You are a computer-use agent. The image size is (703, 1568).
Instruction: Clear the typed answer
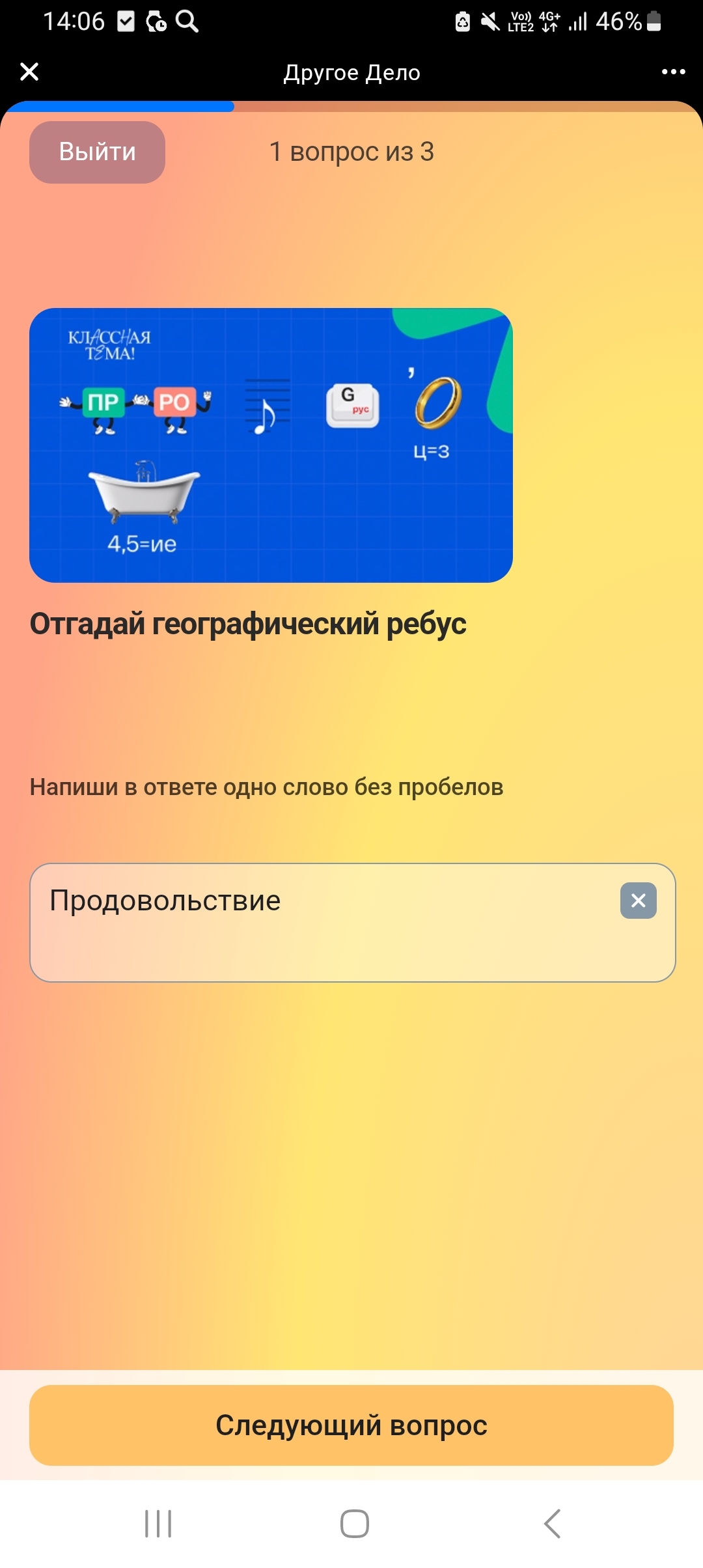coord(638,901)
